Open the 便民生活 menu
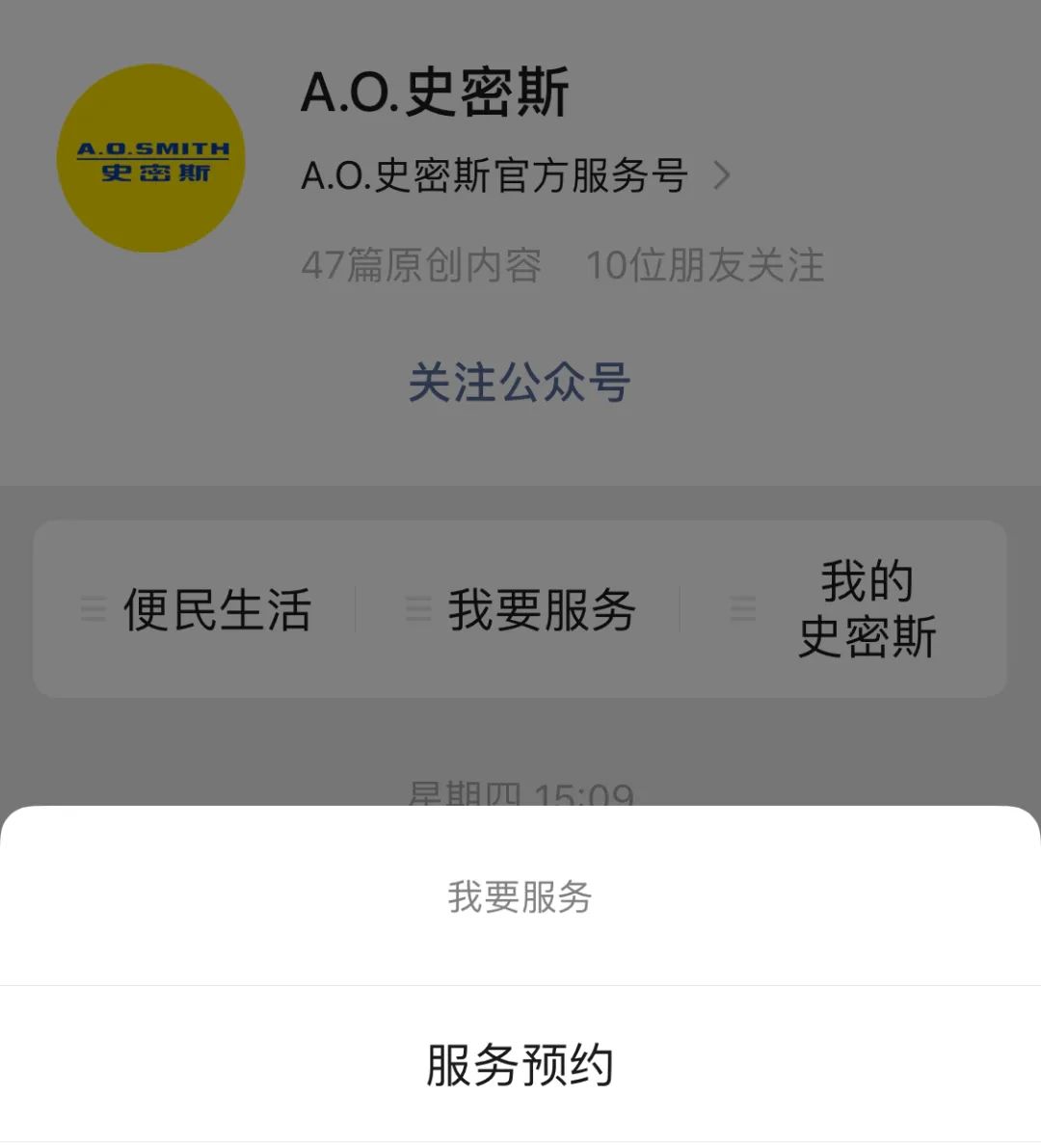Viewport: 1041px width, 1148px height. tap(217, 608)
